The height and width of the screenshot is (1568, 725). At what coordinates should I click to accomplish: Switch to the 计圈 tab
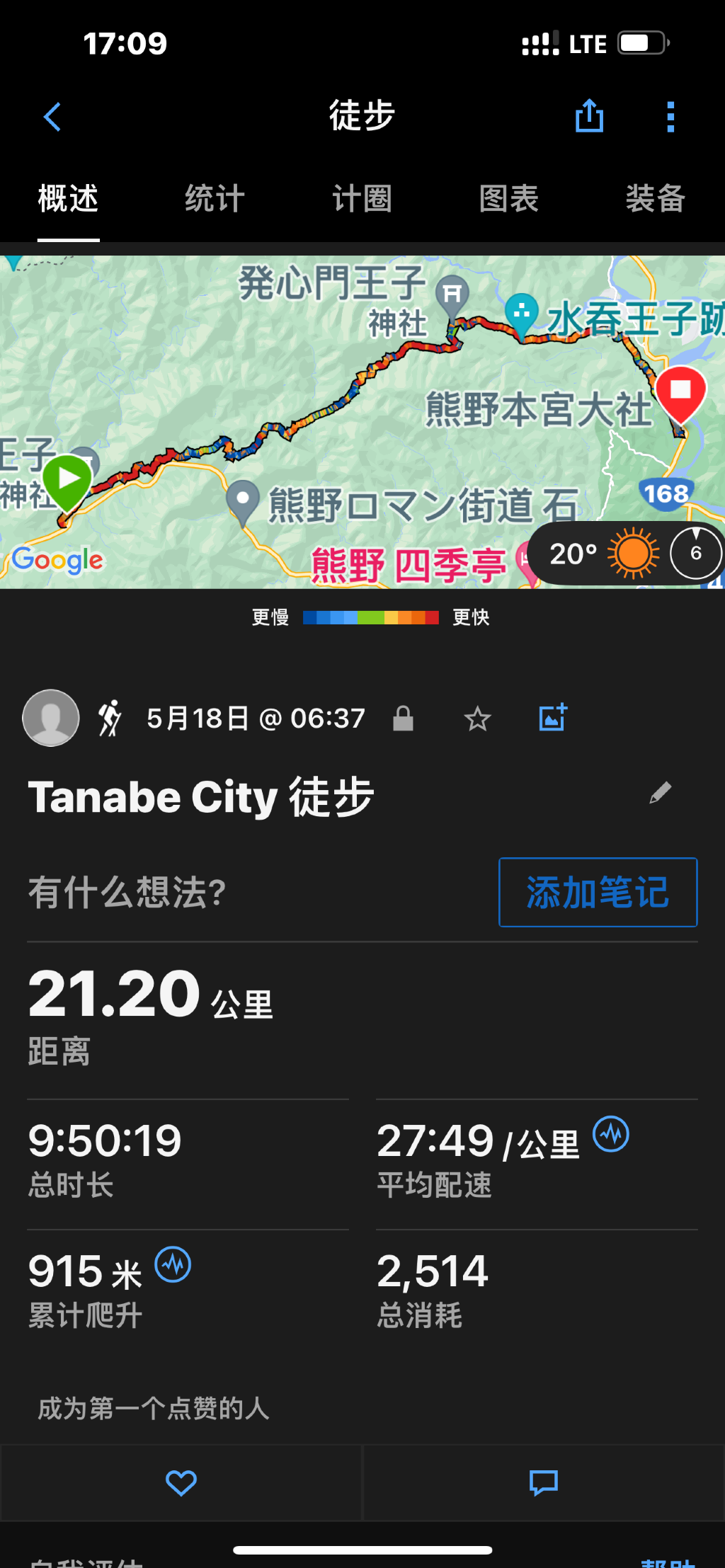pos(362,199)
